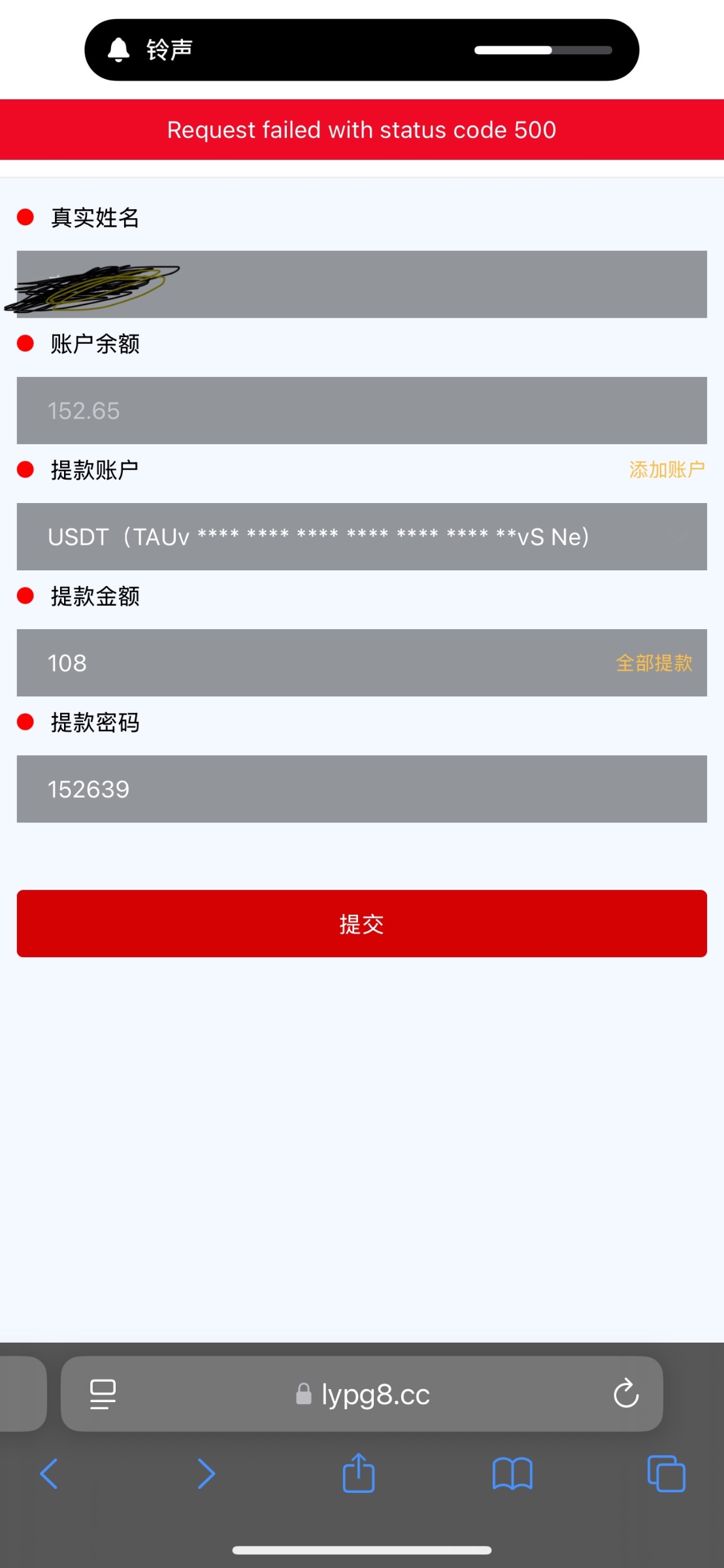
Task: Open the 提款账户 USDT account dropdown
Action: pyautogui.click(x=362, y=536)
